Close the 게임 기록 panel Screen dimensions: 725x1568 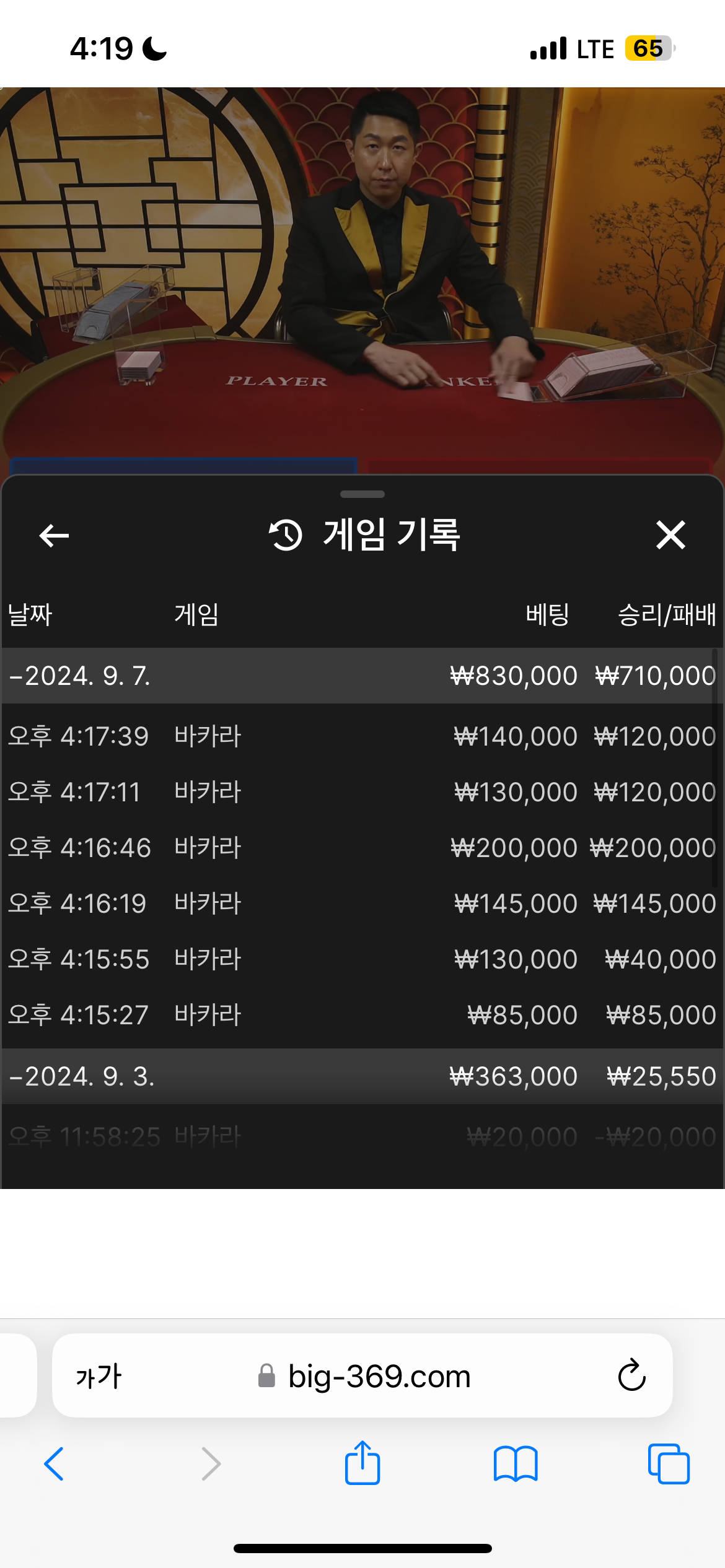click(670, 535)
